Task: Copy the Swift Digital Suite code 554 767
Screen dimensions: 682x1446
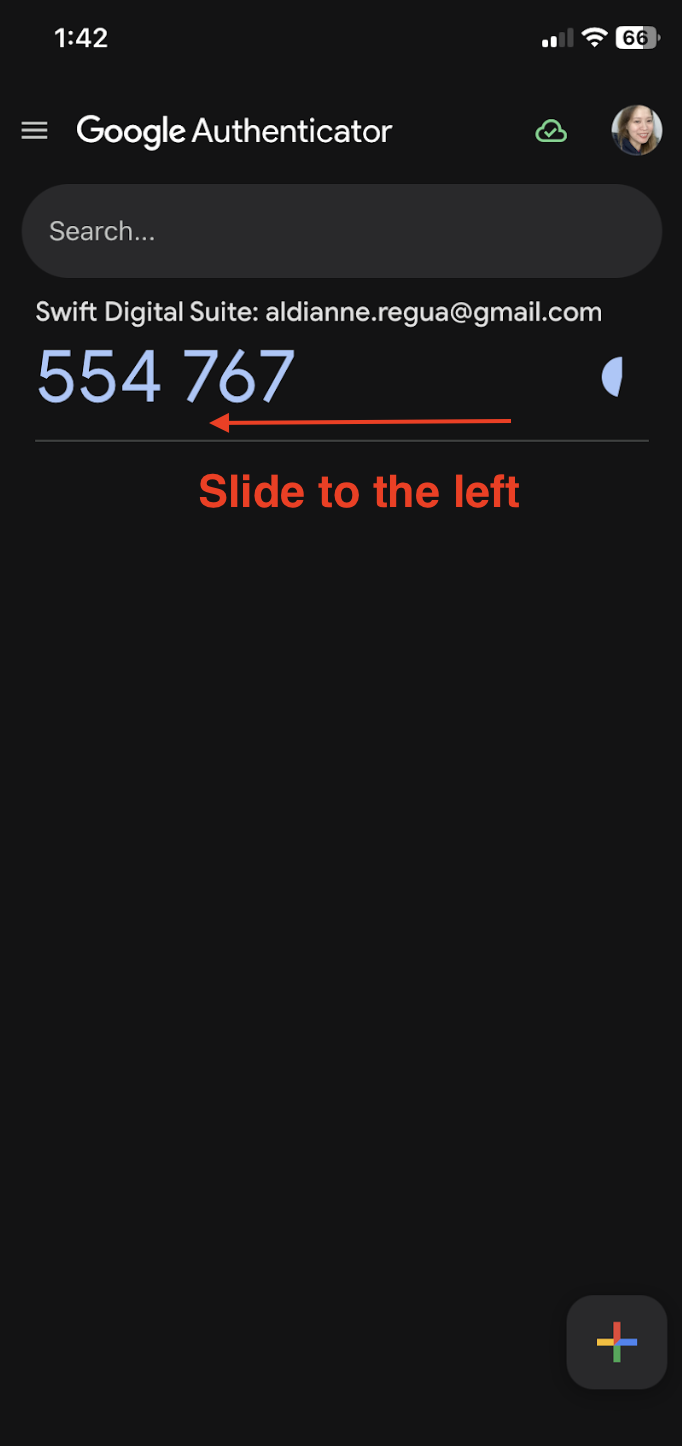Action: [x=166, y=377]
